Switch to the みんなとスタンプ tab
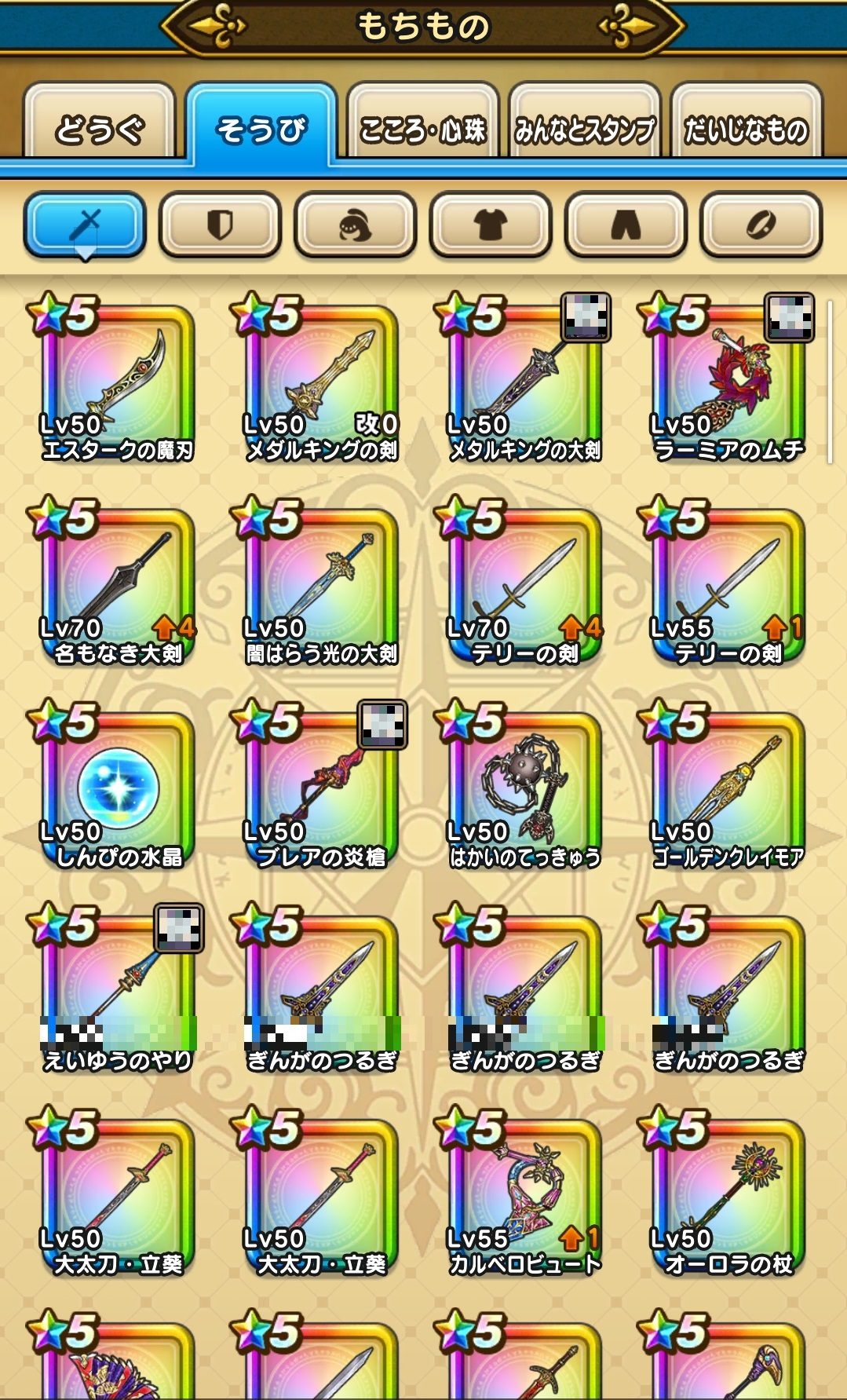Image resolution: width=847 pixels, height=1400 pixels. [x=585, y=126]
